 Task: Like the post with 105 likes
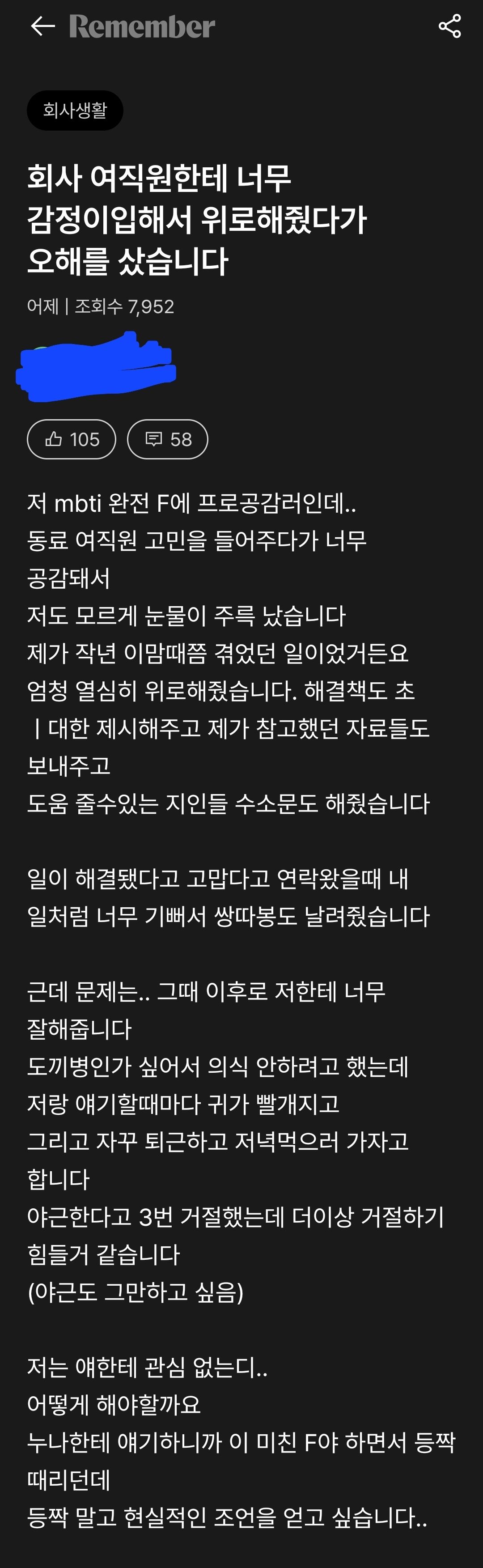point(72,439)
